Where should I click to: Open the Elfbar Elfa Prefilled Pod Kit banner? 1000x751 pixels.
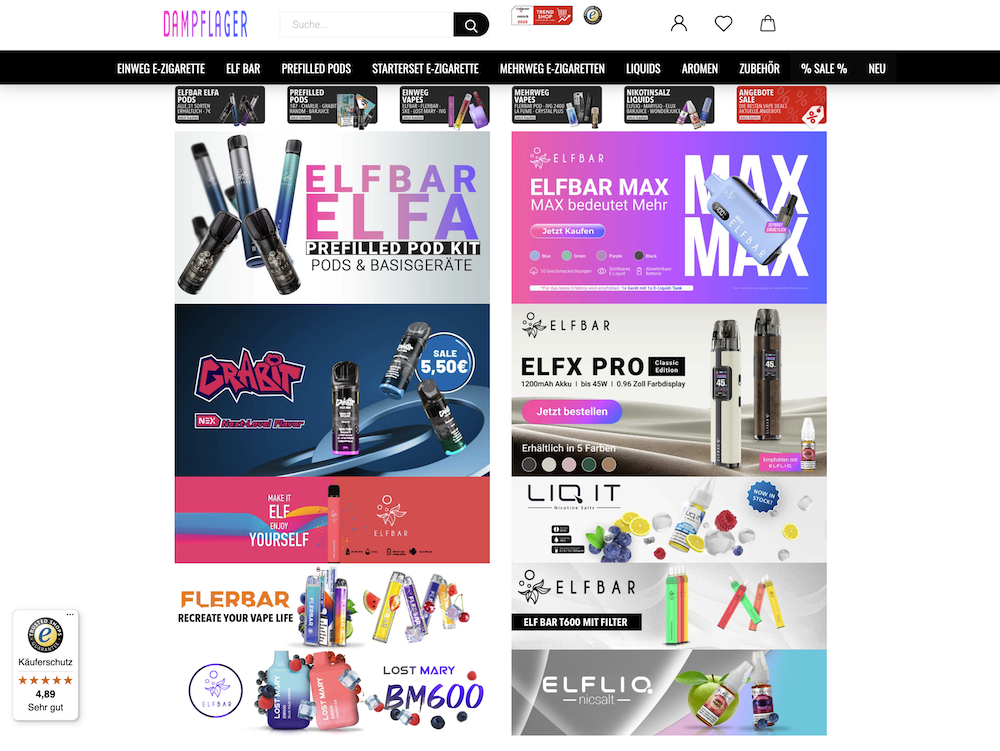tap(332, 217)
